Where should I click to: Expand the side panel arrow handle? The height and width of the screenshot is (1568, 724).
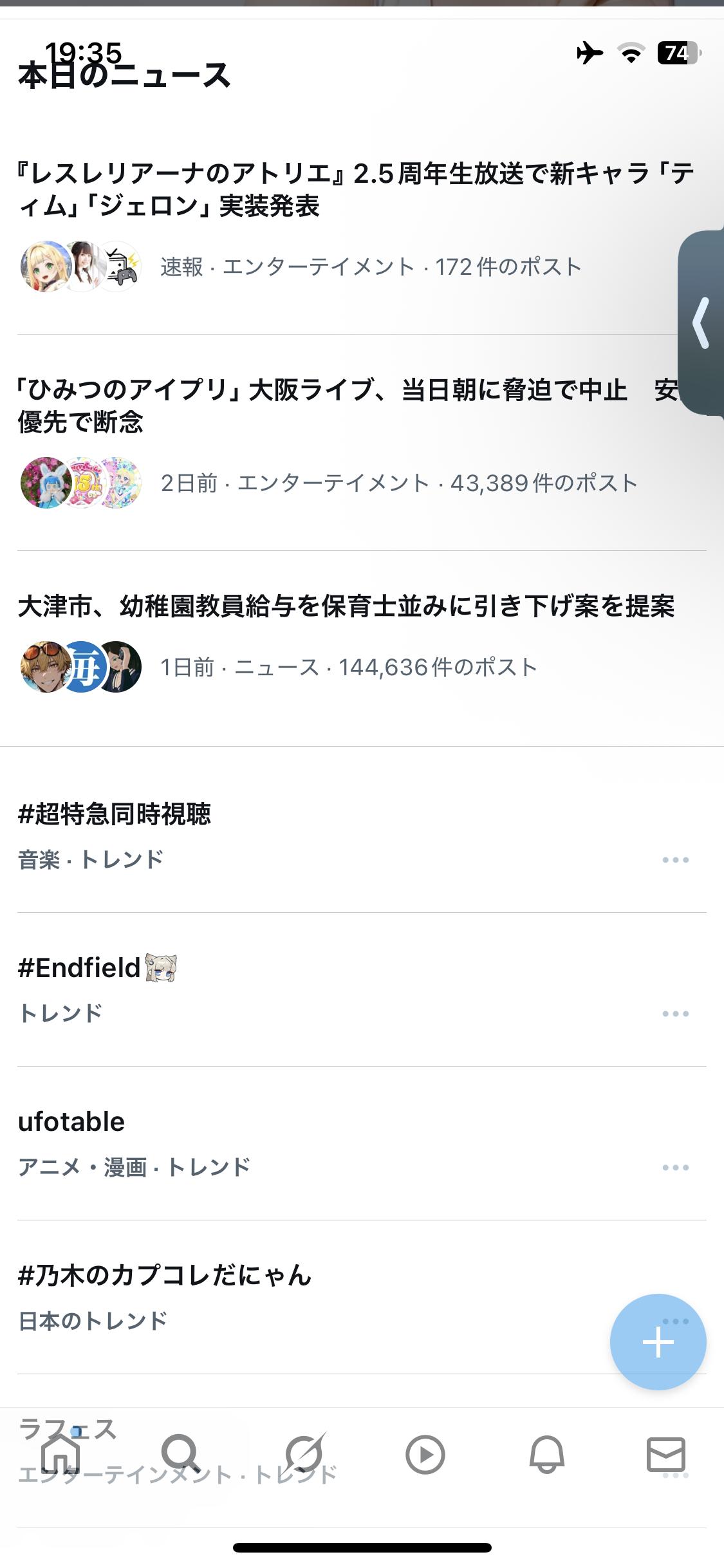pos(701,322)
